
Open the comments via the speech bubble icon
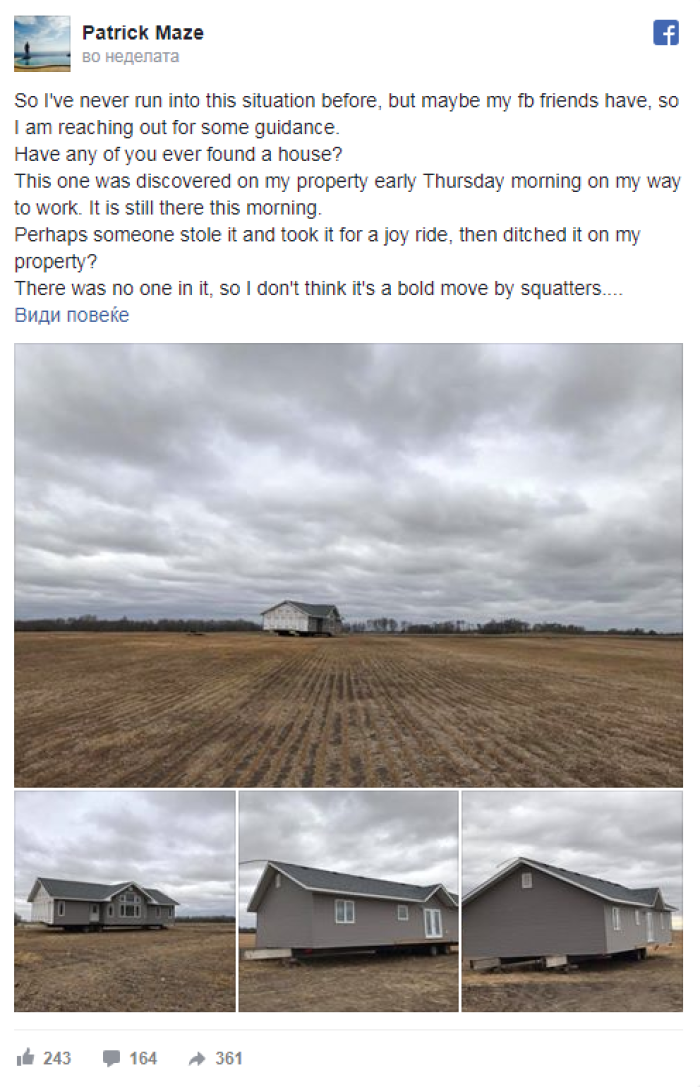112,1058
